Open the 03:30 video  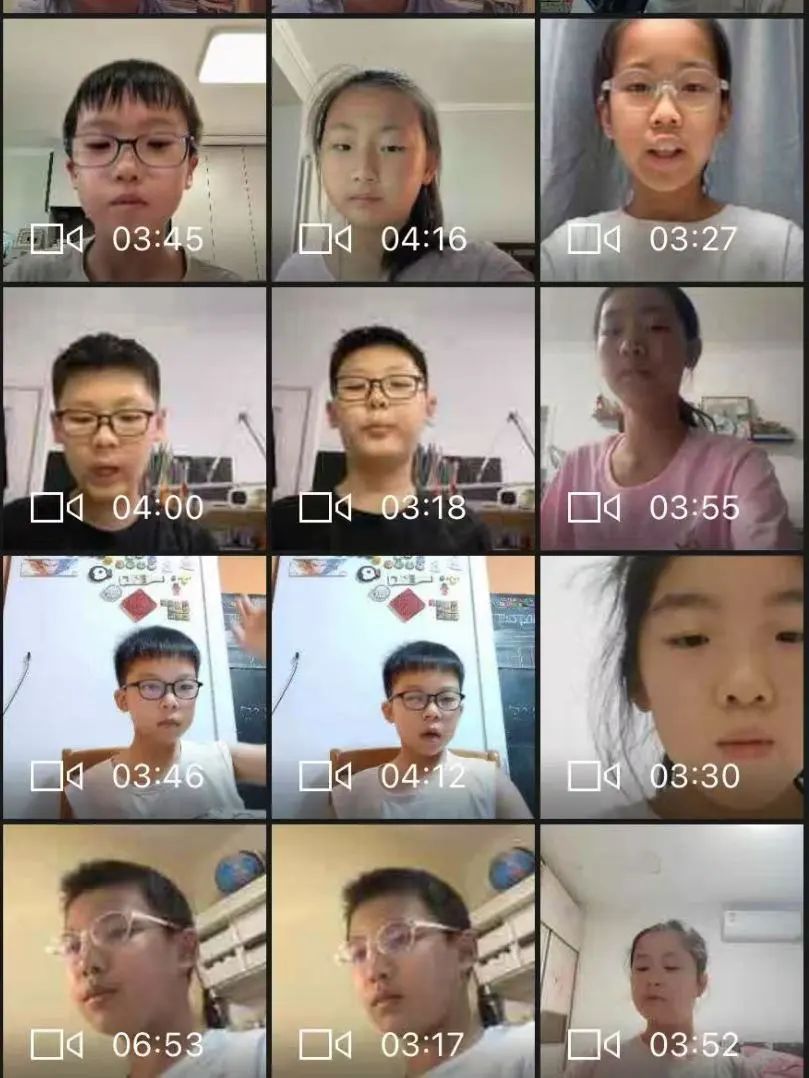[x=672, y=686]
